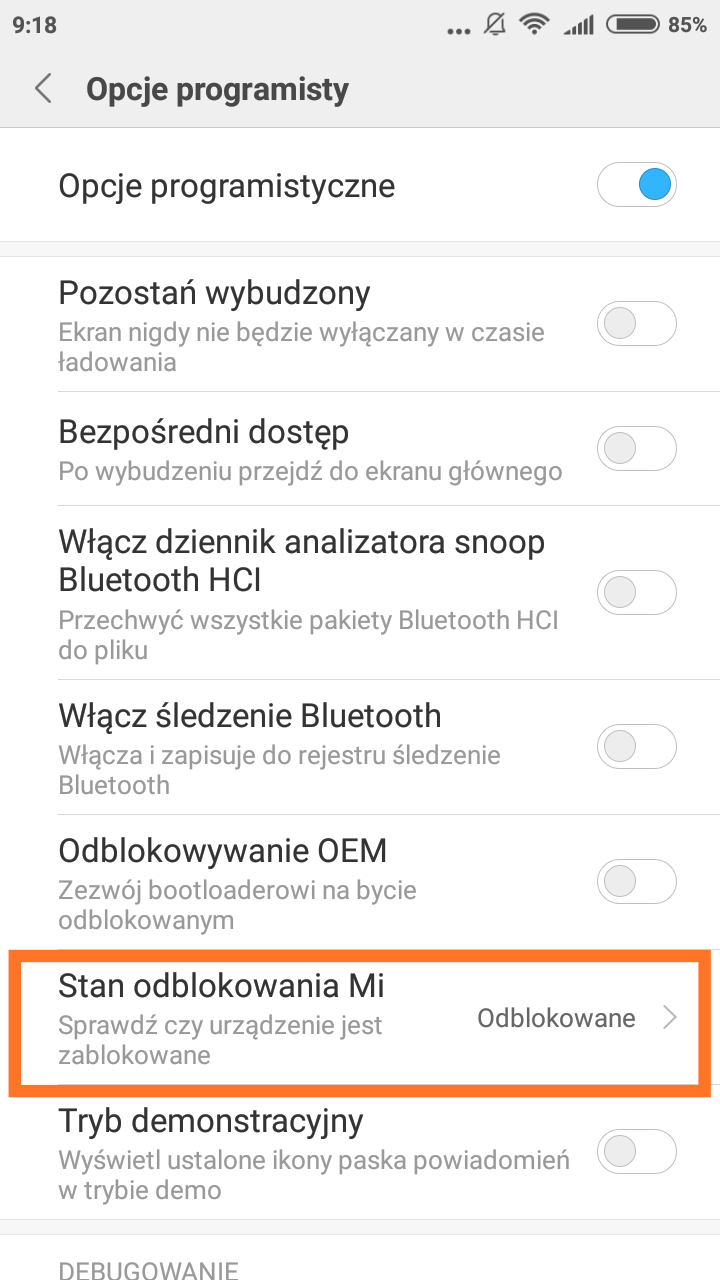Enable Pozostań wybudzony
720x1280 pixels.
(x=636, y=324)
